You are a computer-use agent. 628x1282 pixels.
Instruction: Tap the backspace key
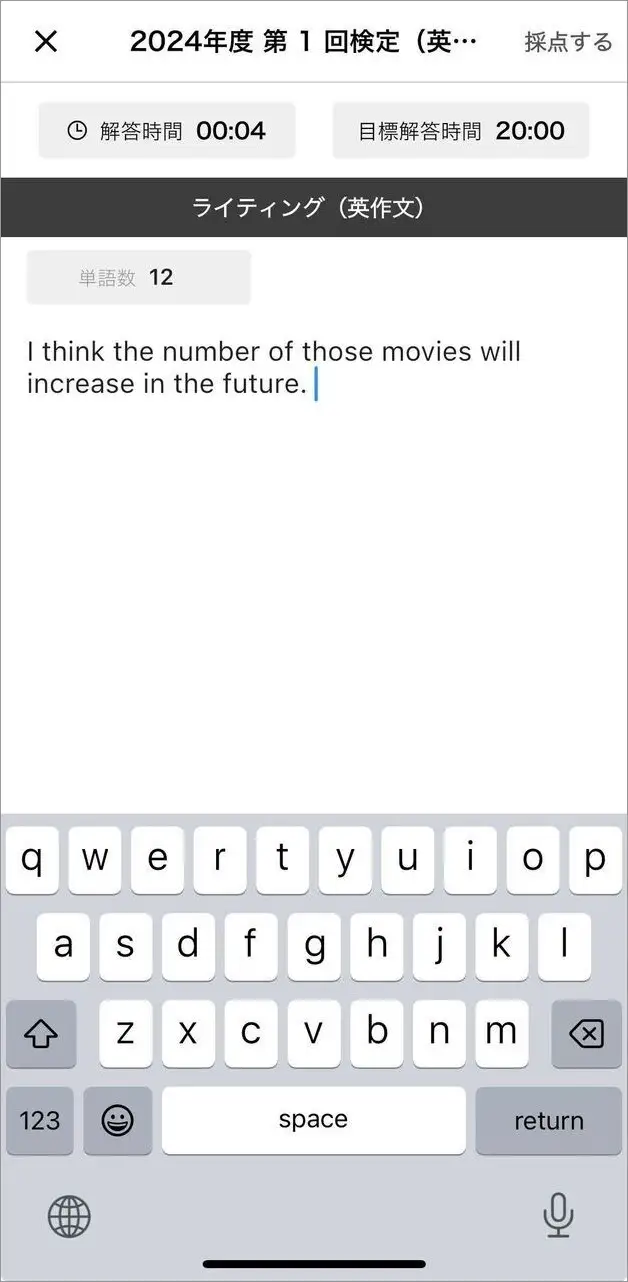[585, 1033]
